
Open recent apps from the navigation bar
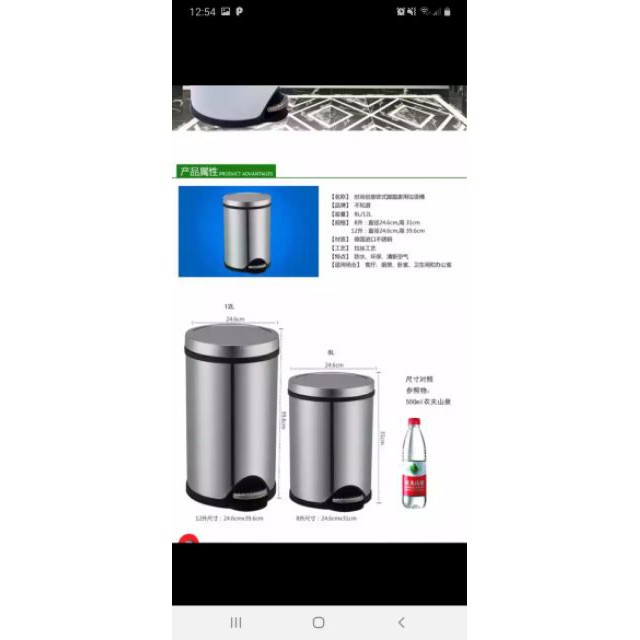pos(236,622)
